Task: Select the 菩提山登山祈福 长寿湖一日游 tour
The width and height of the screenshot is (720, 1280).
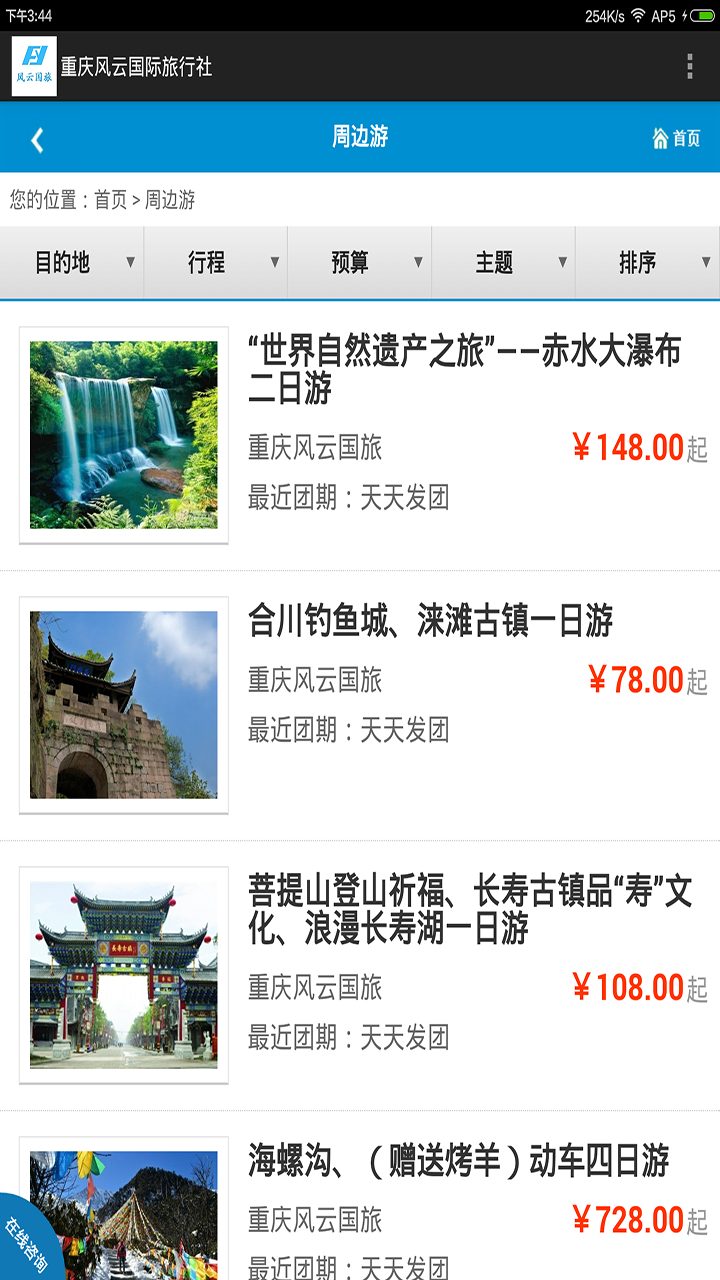Action: (x=470, y=910)
